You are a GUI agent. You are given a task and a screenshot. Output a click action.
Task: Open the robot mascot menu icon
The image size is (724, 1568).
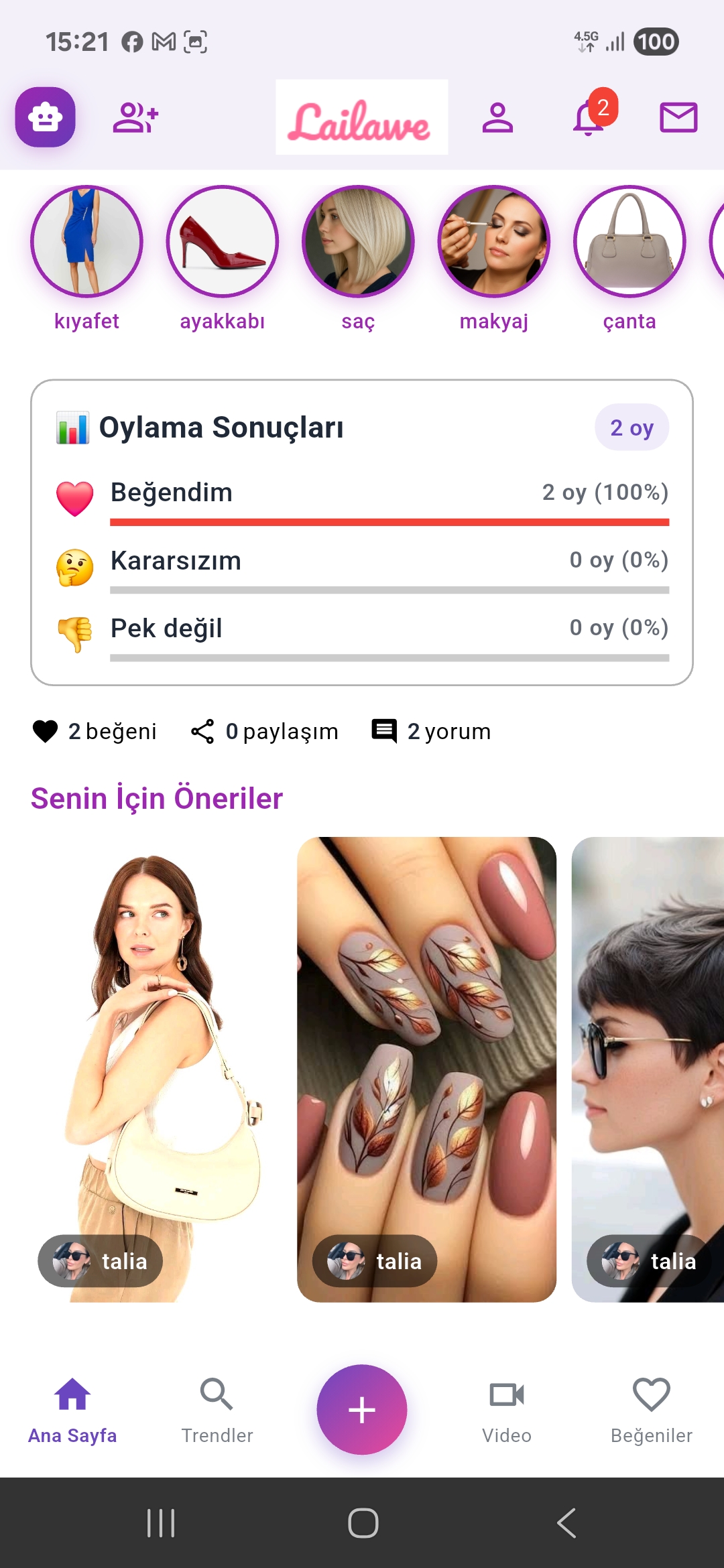pos(44,117)
